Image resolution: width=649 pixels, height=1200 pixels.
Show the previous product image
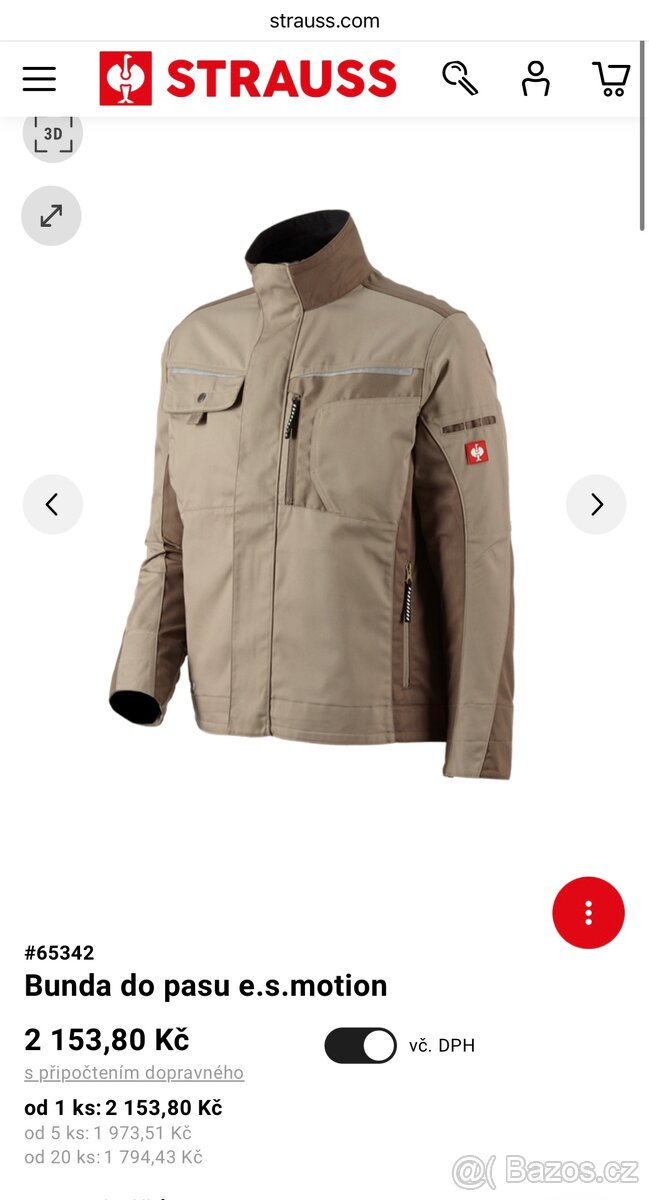click(x=52, y=505)
